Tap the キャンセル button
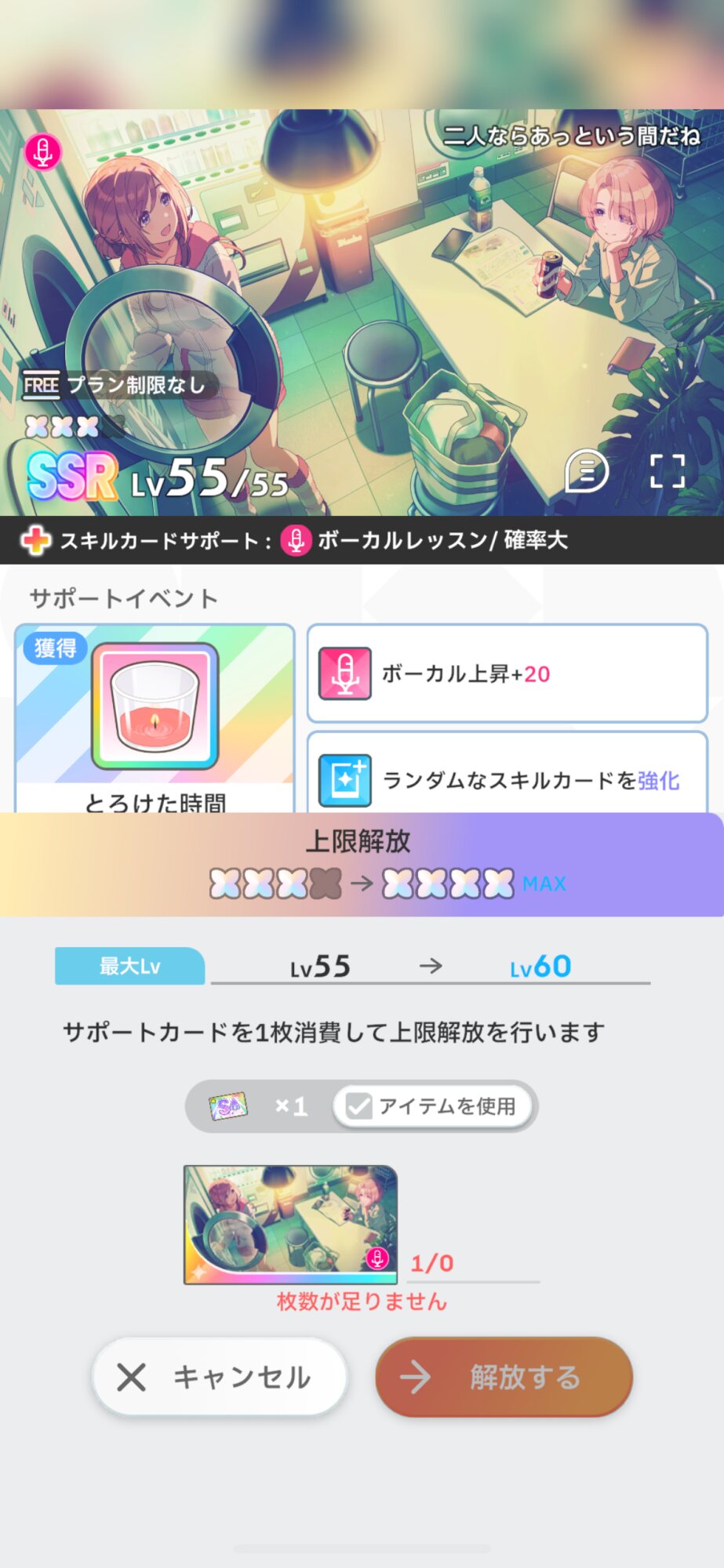724x1568 pixels. pos(220,1377)
